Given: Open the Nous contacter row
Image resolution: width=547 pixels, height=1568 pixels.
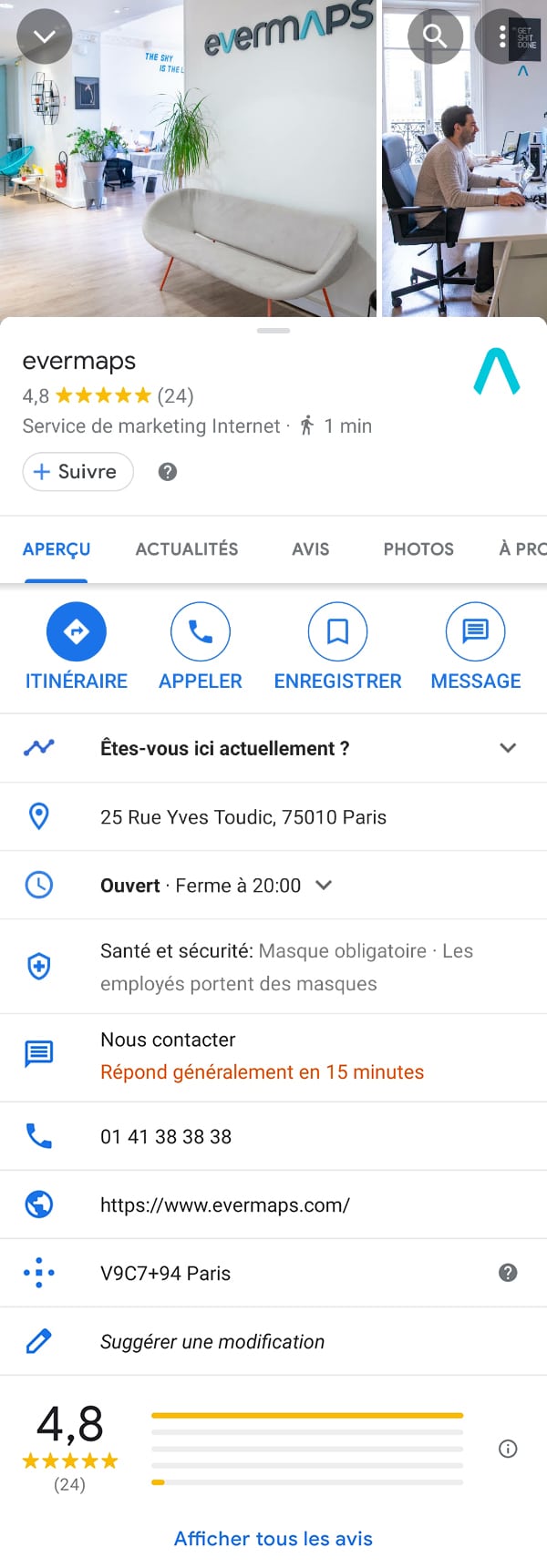Looking at the screenshot, I should pyautogui.click(x=262, y=1056).
